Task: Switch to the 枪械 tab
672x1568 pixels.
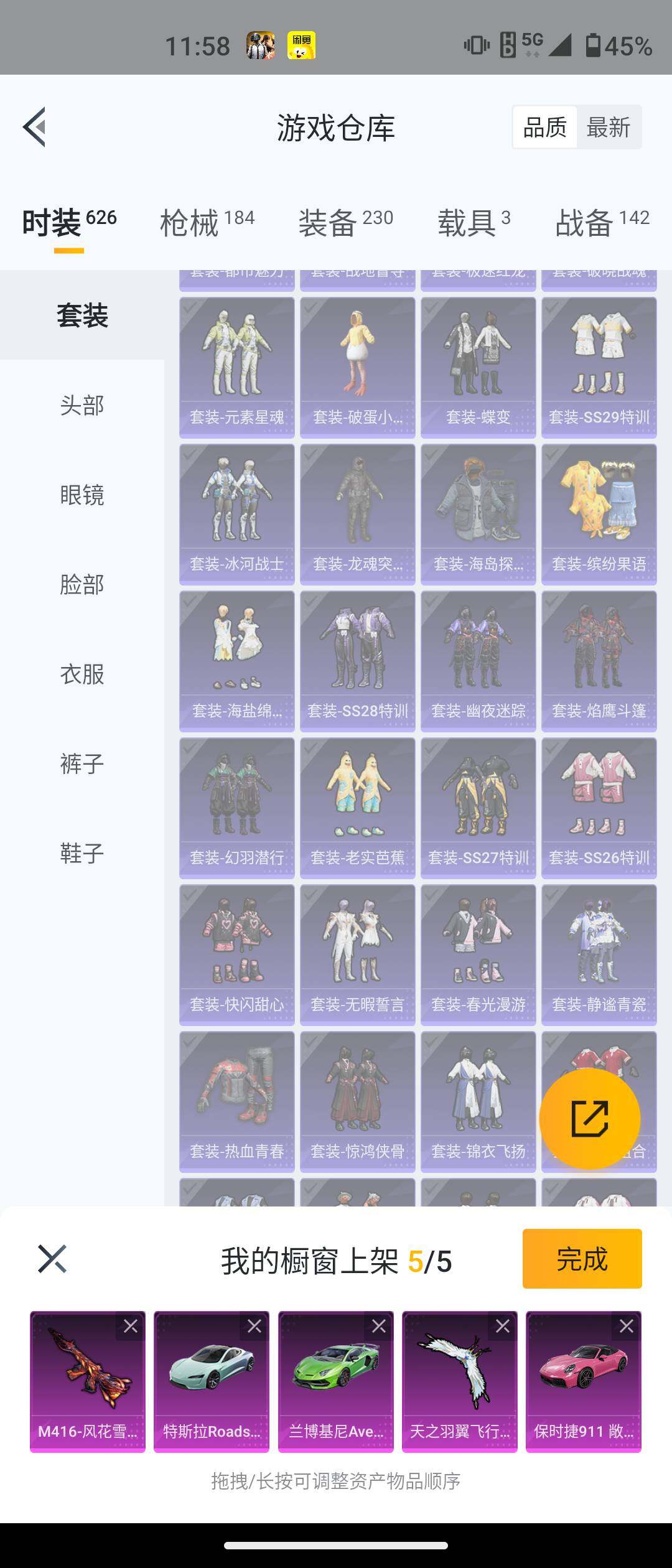Action: tap(207, 223)
